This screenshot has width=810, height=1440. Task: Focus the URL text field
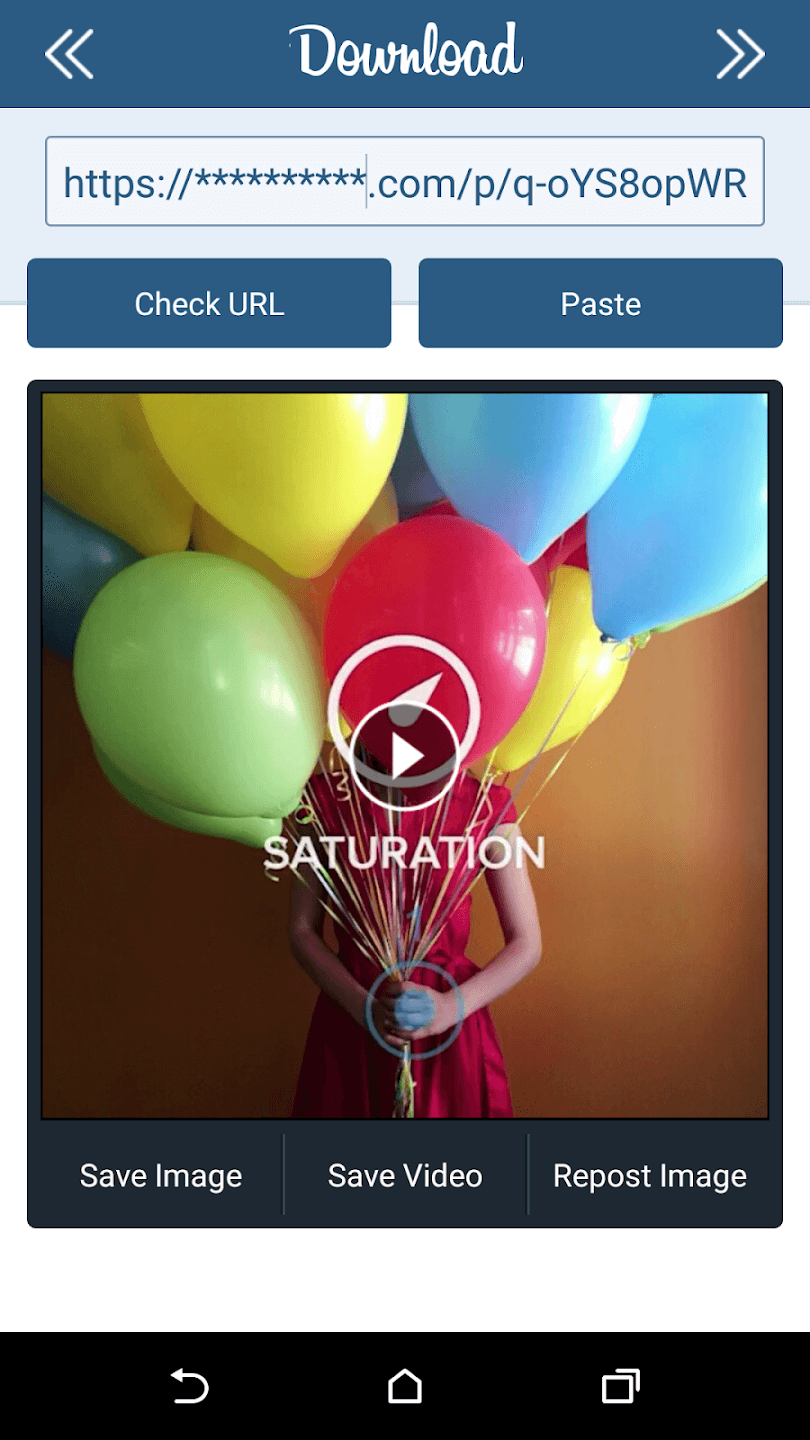pos(404,182)
